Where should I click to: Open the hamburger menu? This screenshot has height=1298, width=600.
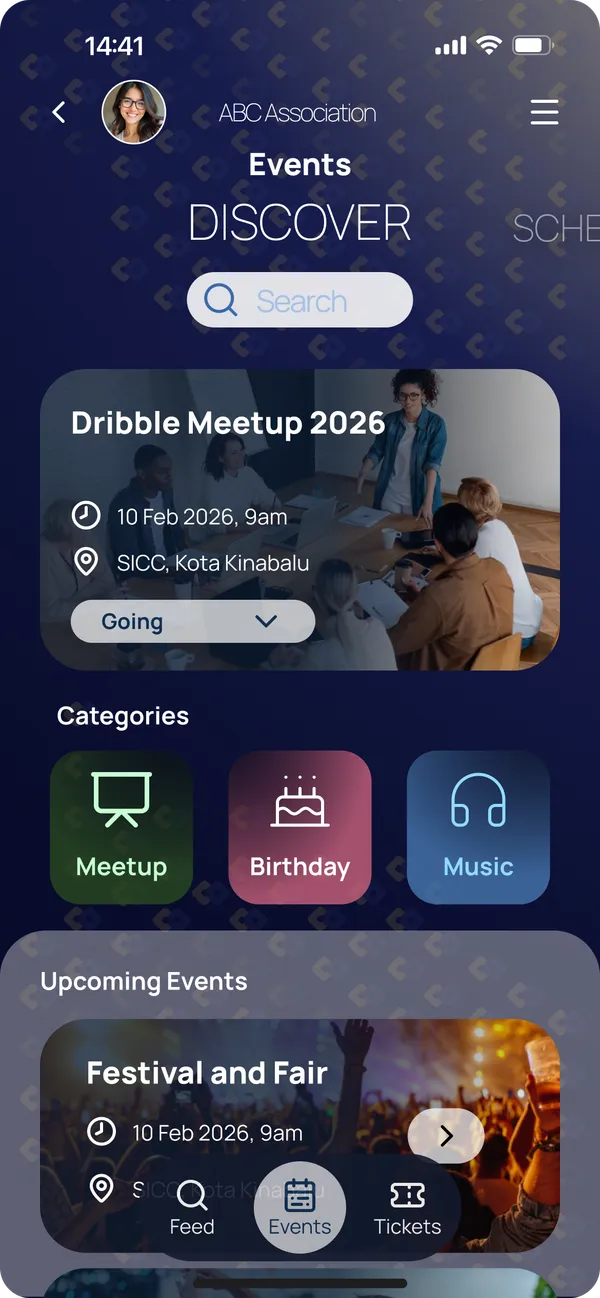point(544,112)
